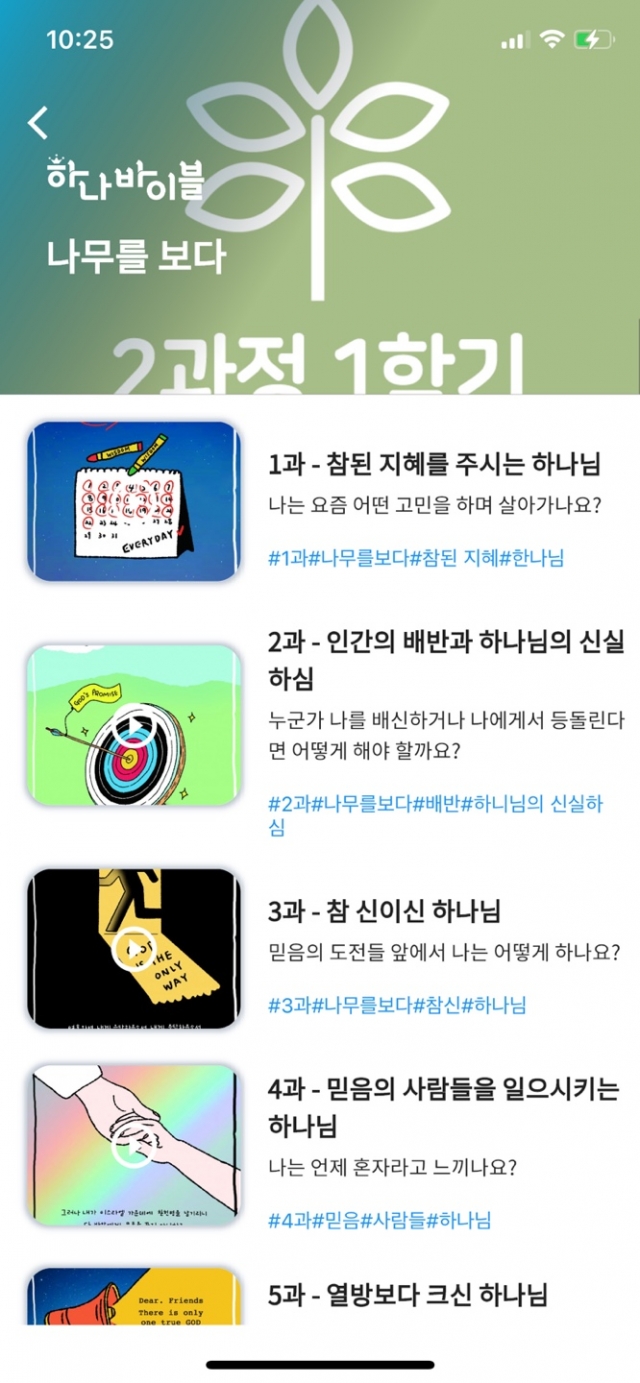
Task: Play the video on lesson 2과 thumbnail
Action: (133, 727)
